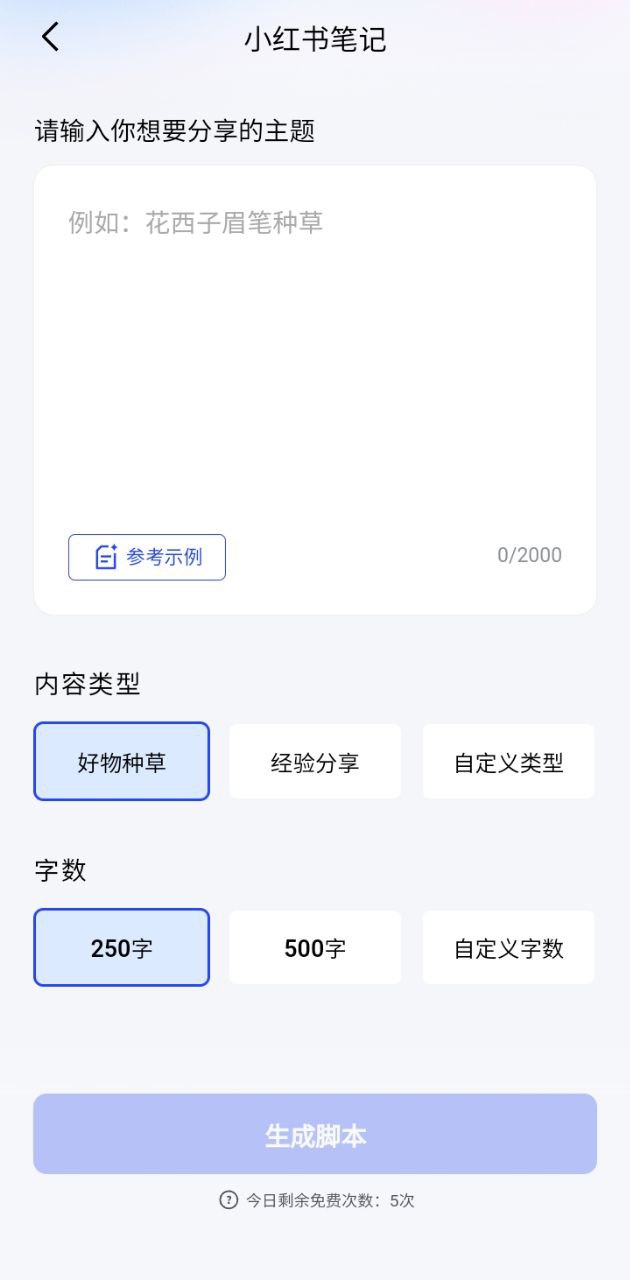The height and width of the screenshot is (1280, 630).
Task: Select the 好物种草 content type
Action: [x=122, y=762]
